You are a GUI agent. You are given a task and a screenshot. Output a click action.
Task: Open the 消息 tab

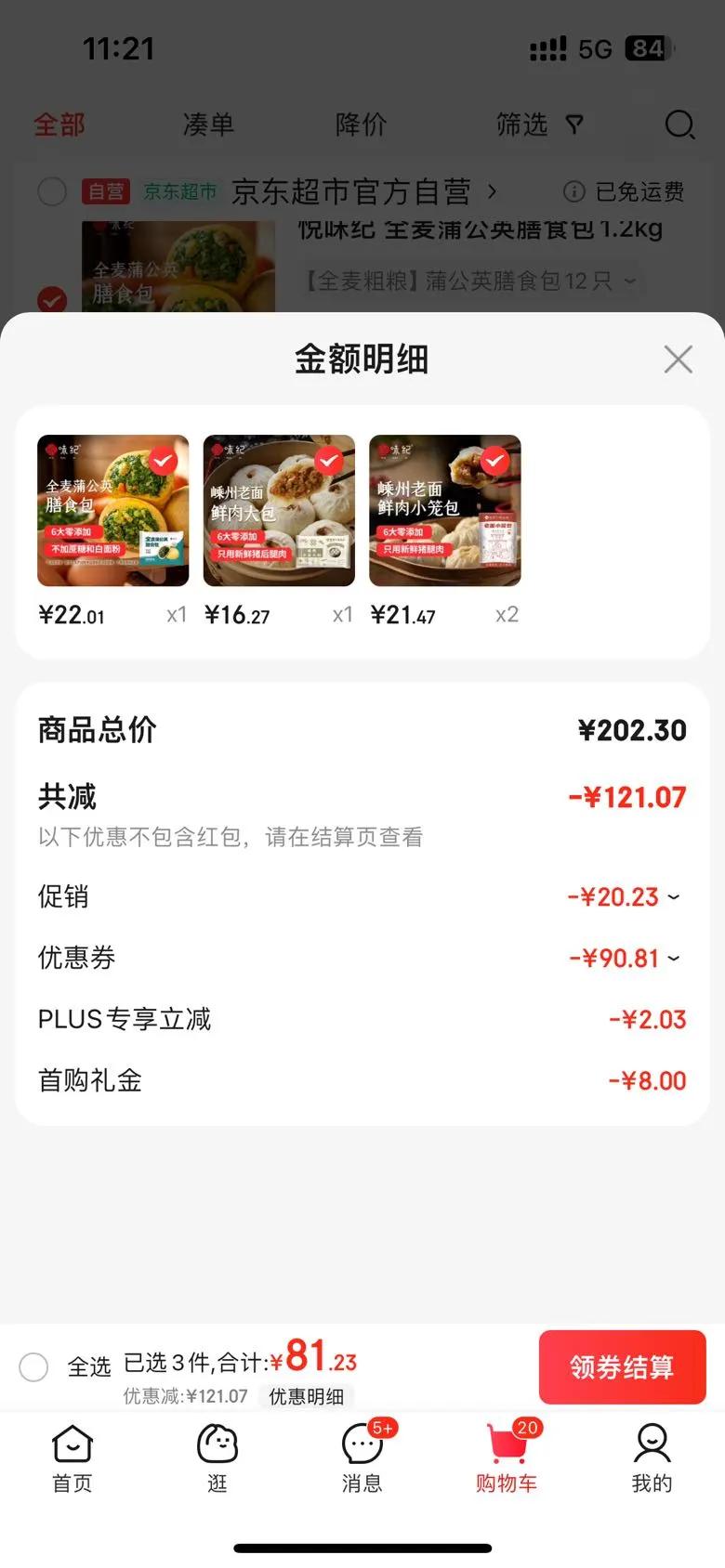point(362,1458)
